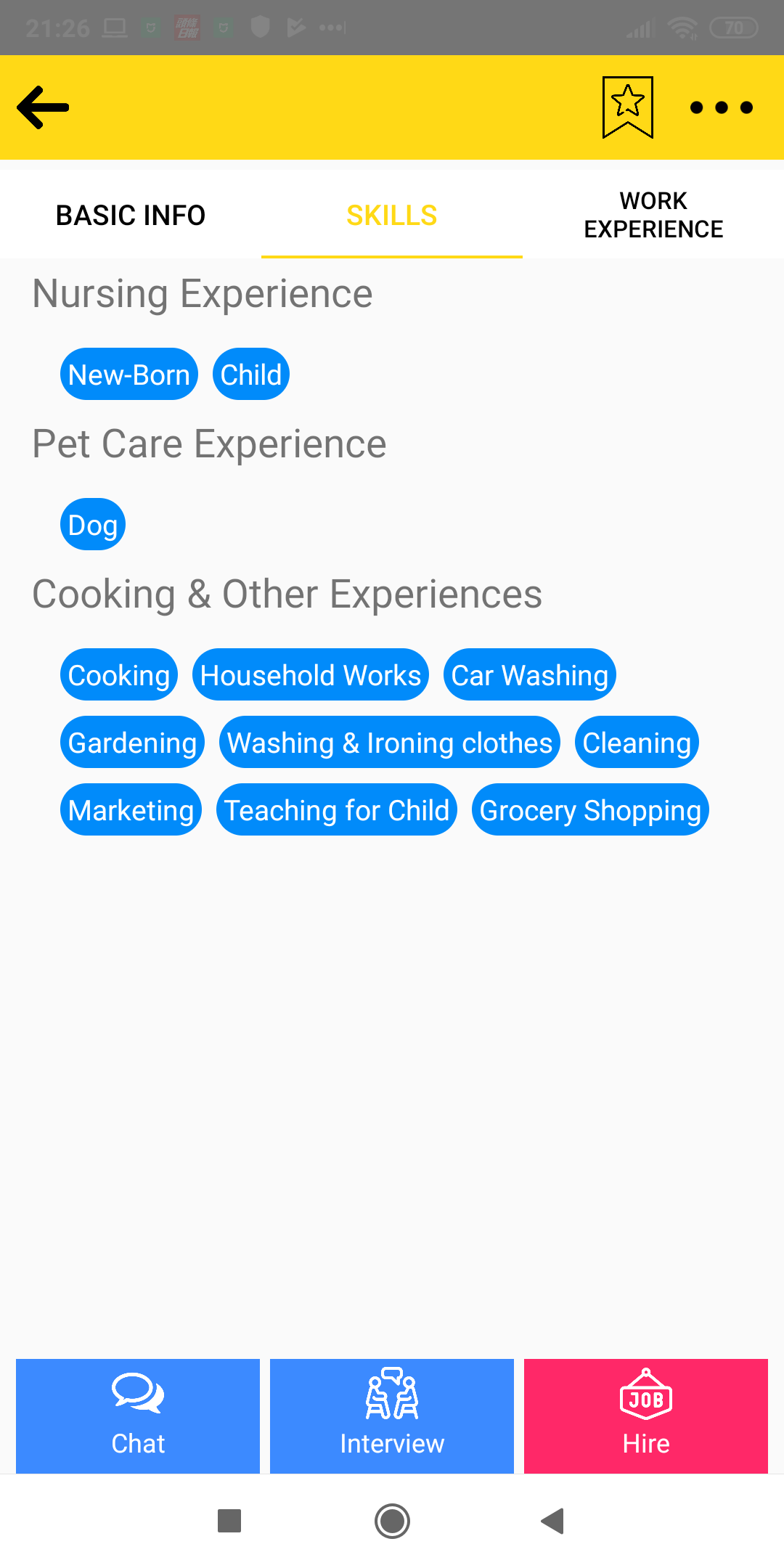
Task: Schedule an interview
Action: (392, 1416)
